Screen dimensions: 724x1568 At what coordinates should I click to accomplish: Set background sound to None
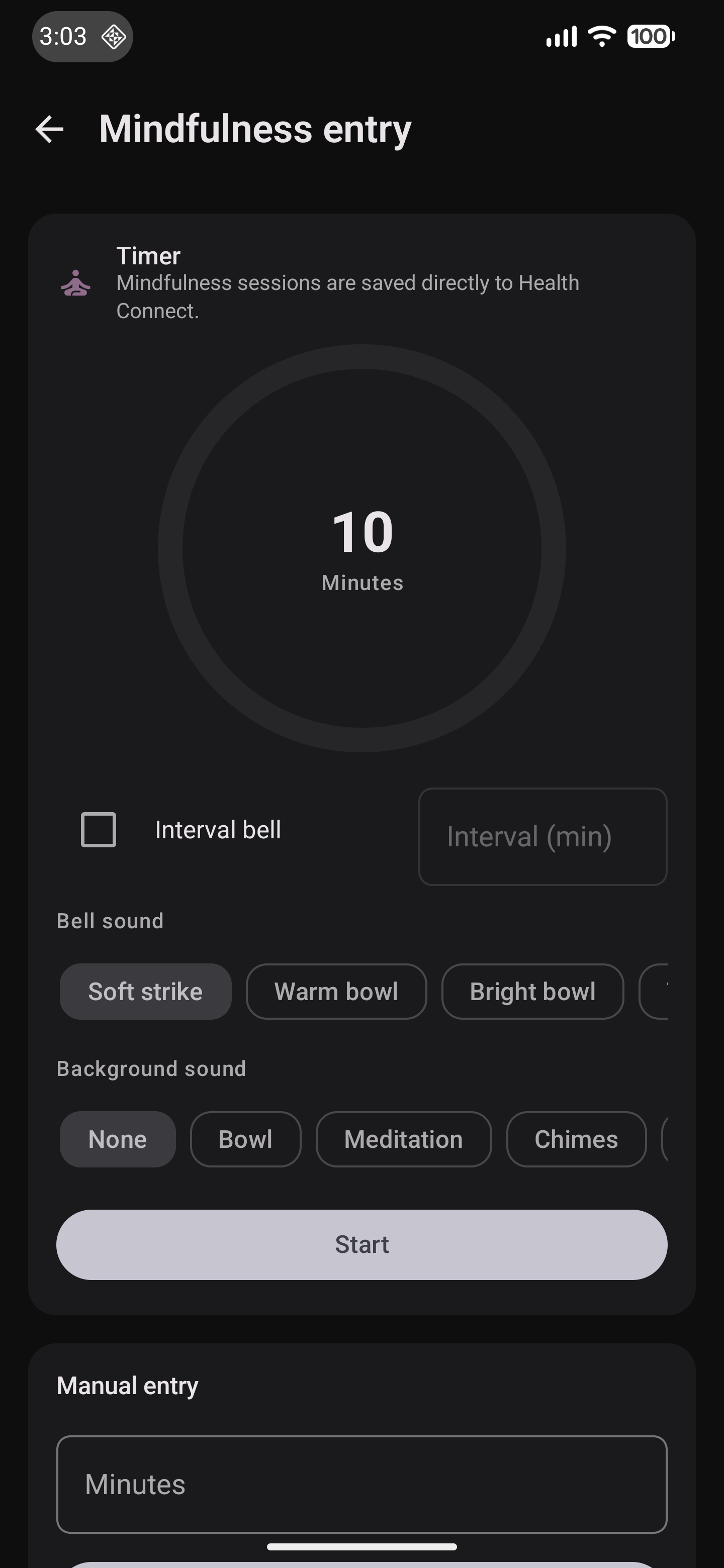[118, 1139]
